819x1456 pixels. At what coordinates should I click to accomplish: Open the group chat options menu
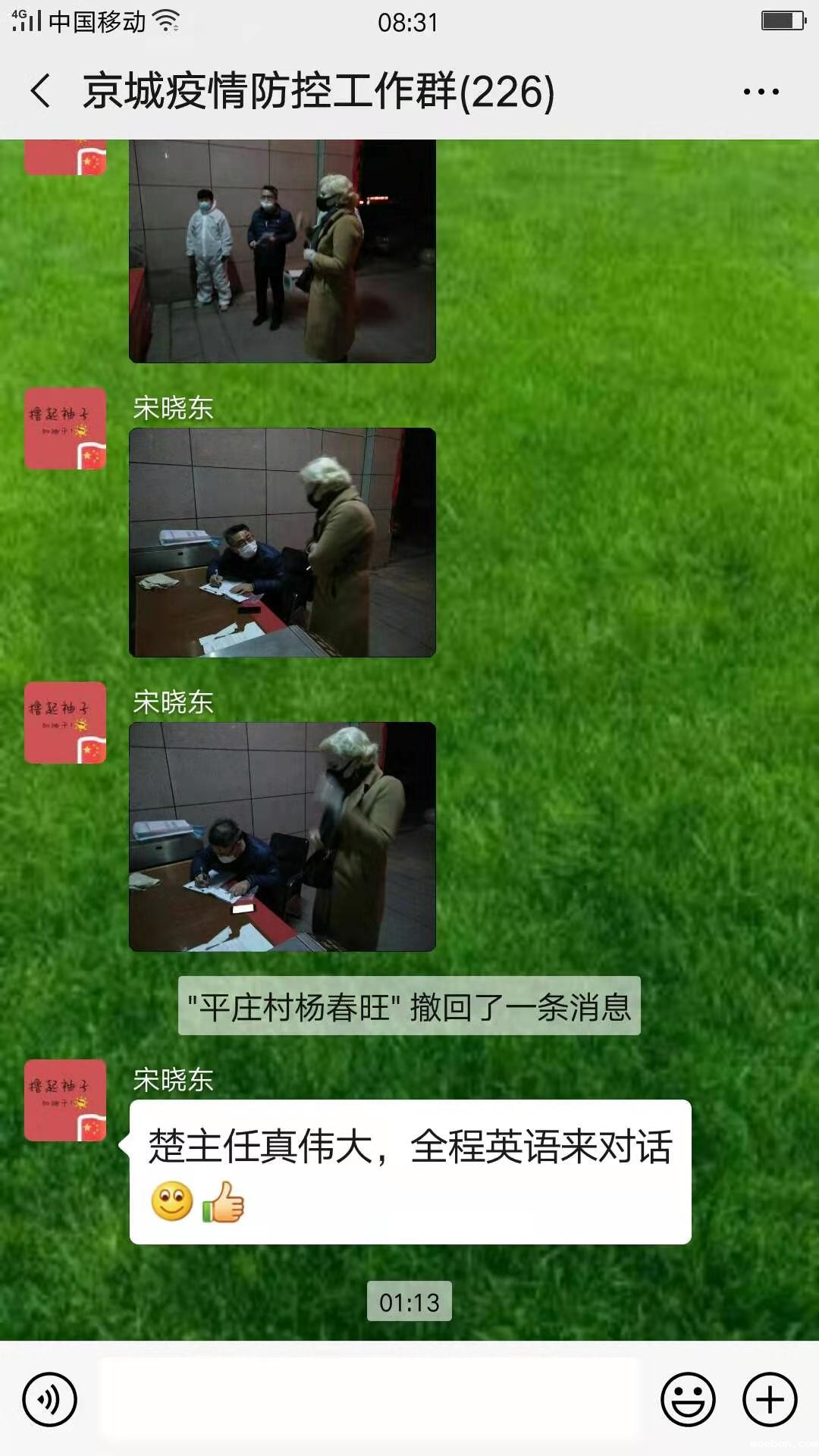pyautogui.click(x=761, y=92)
